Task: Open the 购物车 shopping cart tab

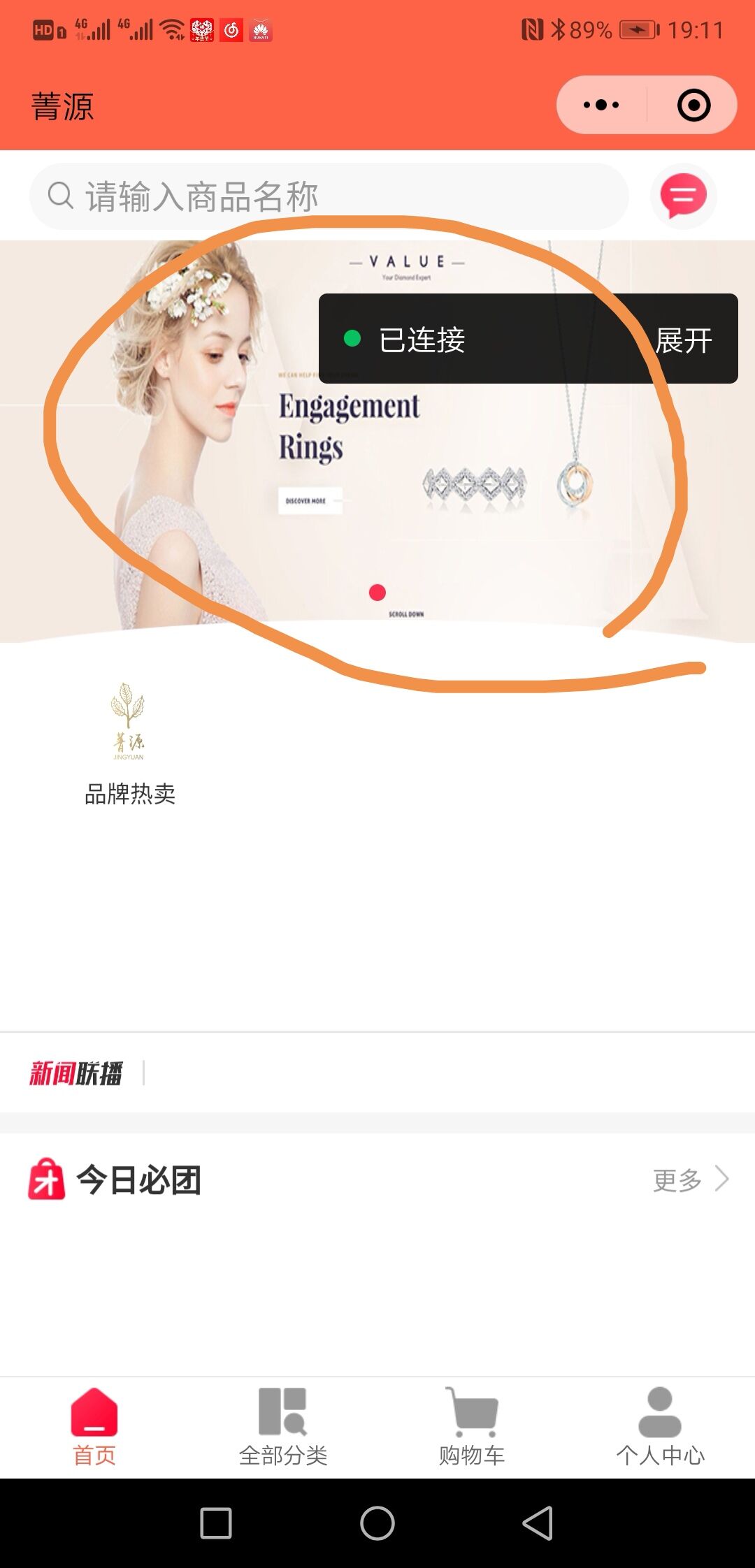Action: pyautogui.click(x=472, y=1427)
